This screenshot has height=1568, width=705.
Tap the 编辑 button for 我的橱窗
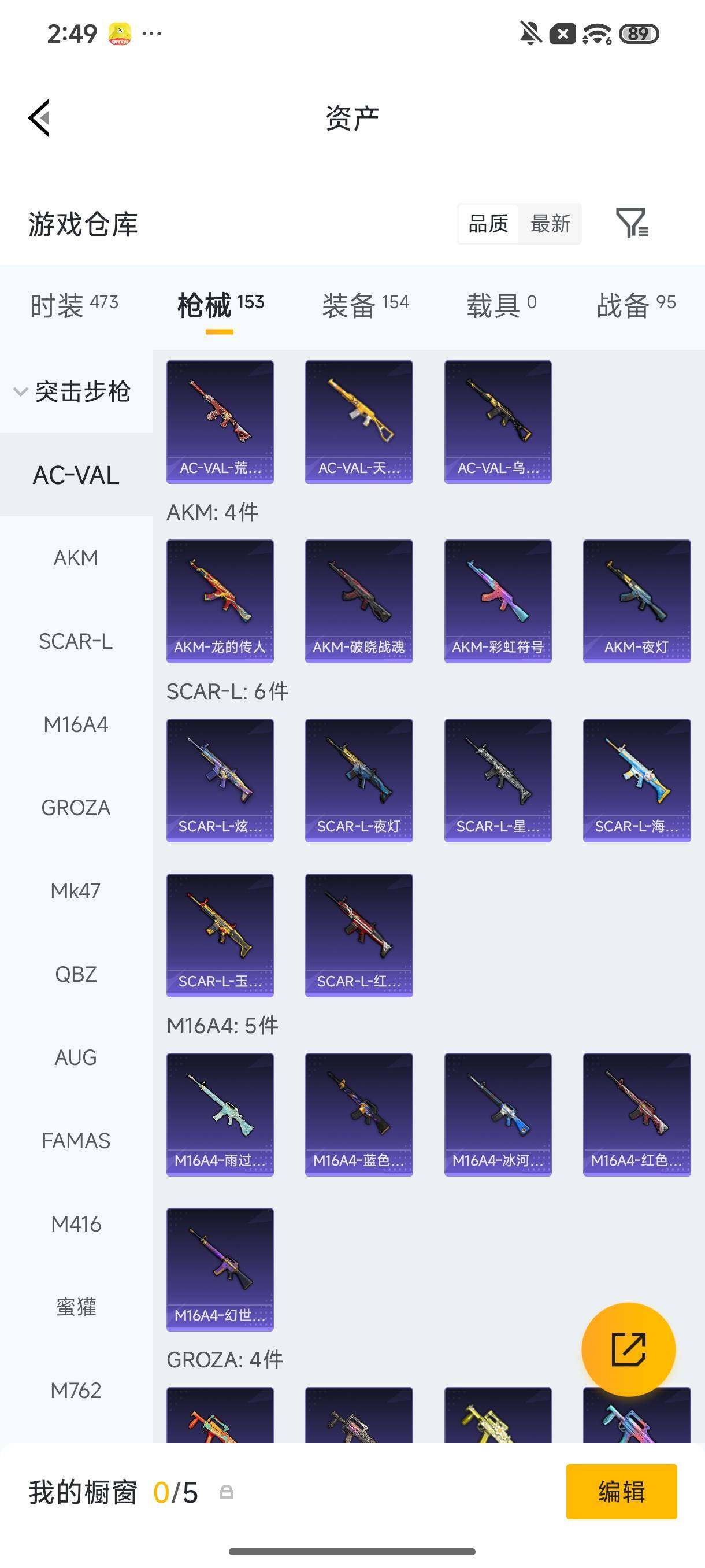click(621, 1491)
